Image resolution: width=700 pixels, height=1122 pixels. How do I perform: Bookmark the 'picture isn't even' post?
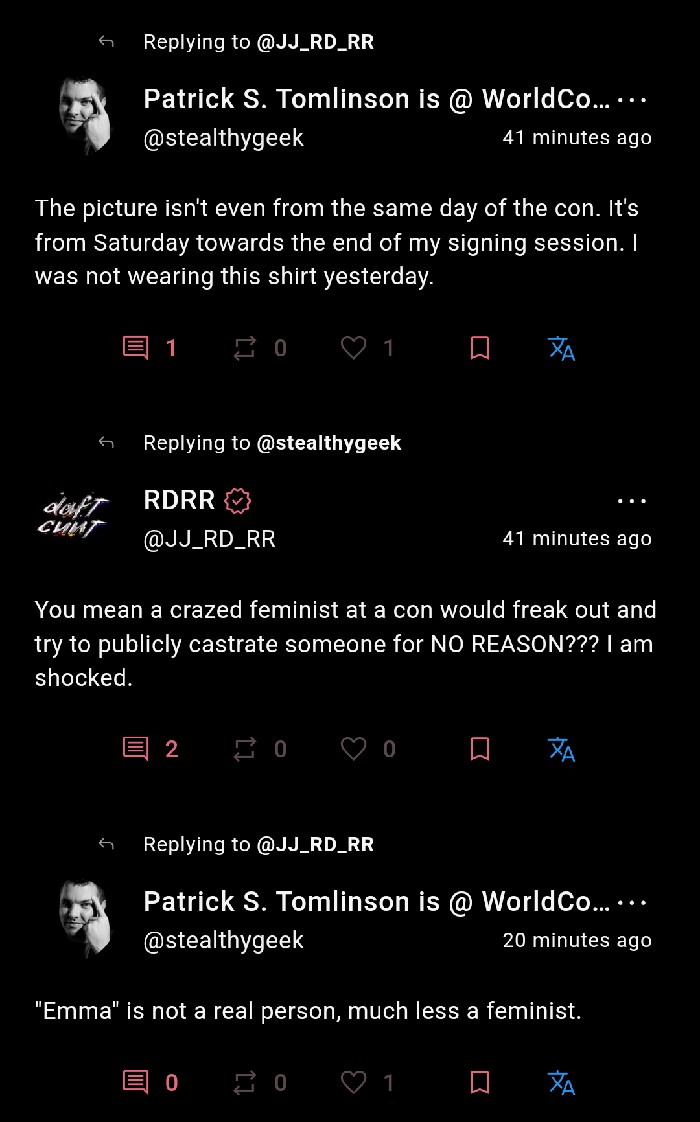tap(480, 348)
